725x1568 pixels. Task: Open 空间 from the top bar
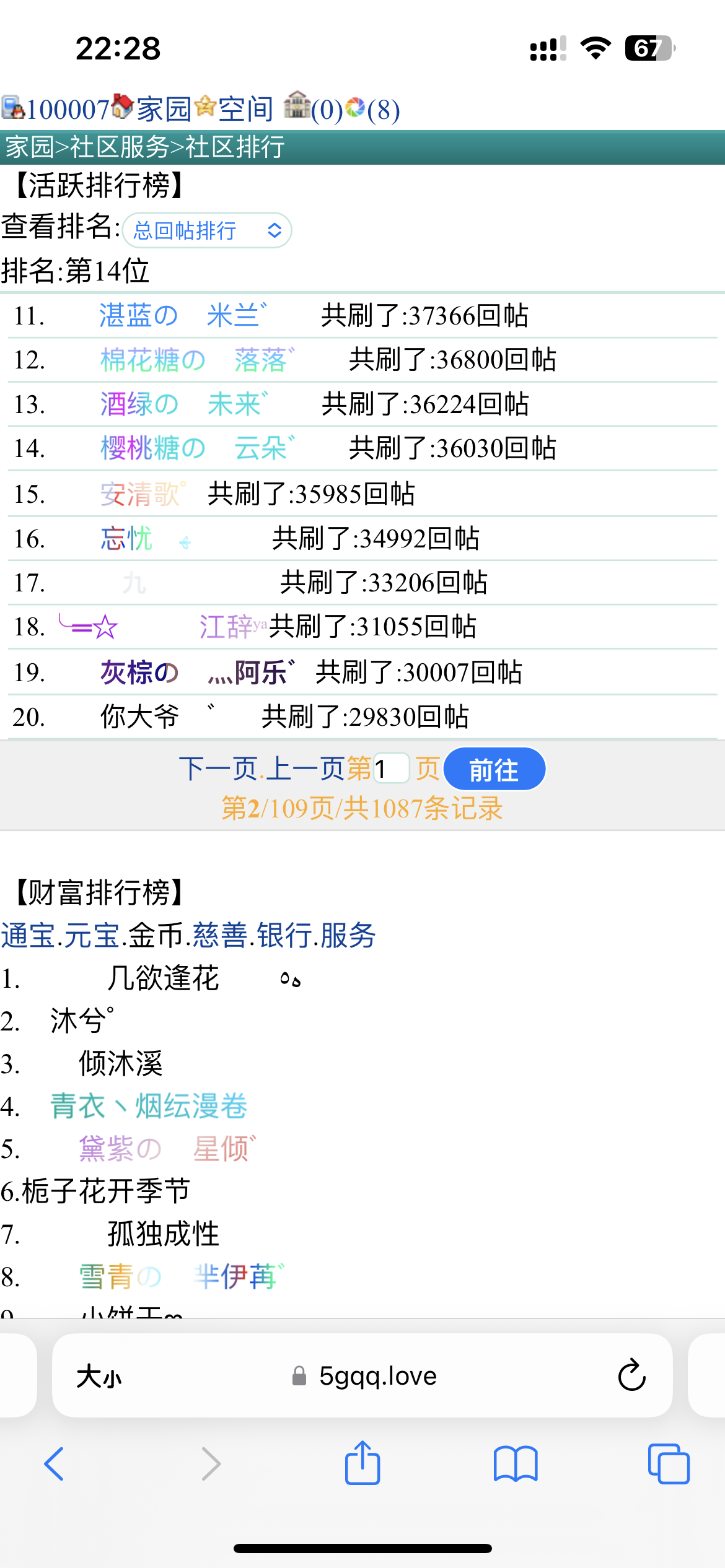pyautogui.click(x=245, y=109)
